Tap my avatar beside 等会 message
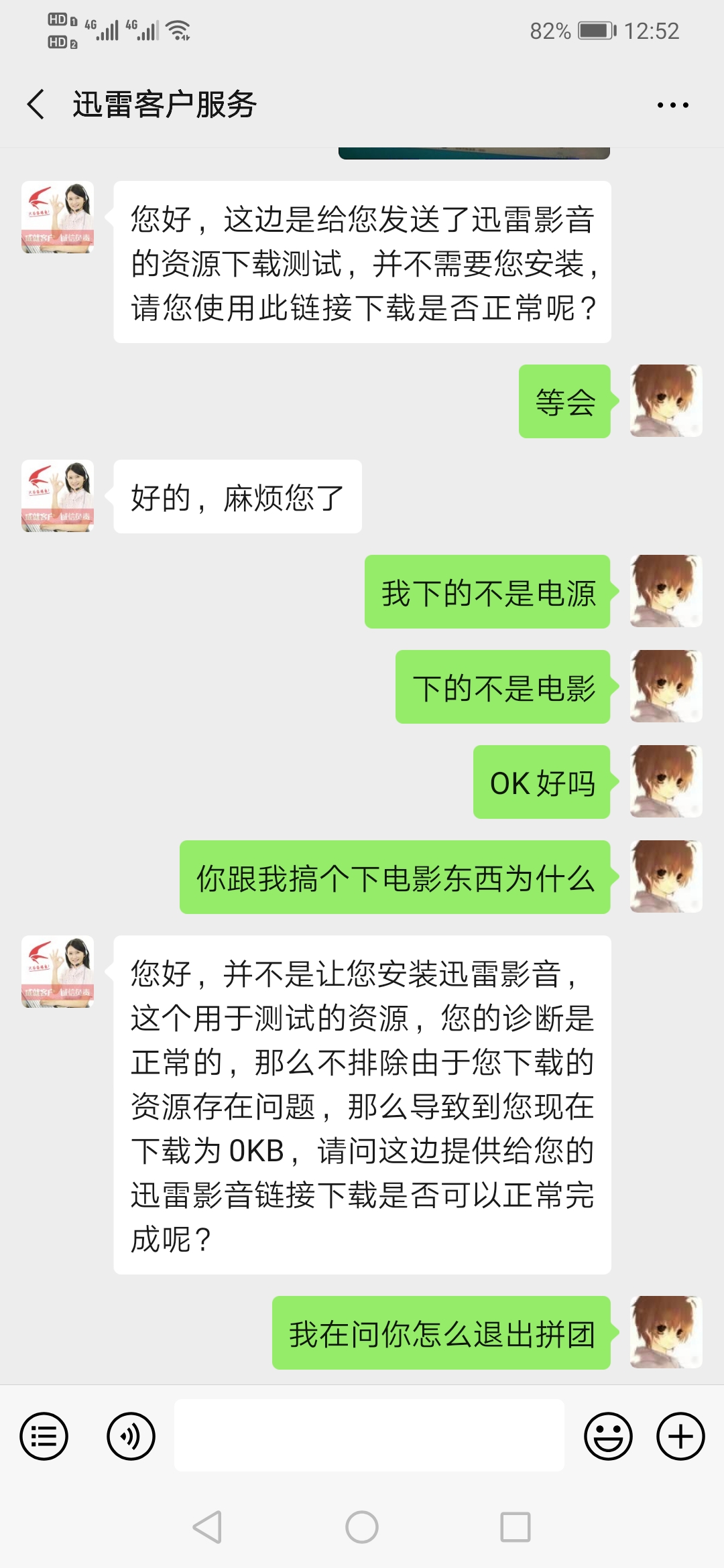 [x=666, y=401]
